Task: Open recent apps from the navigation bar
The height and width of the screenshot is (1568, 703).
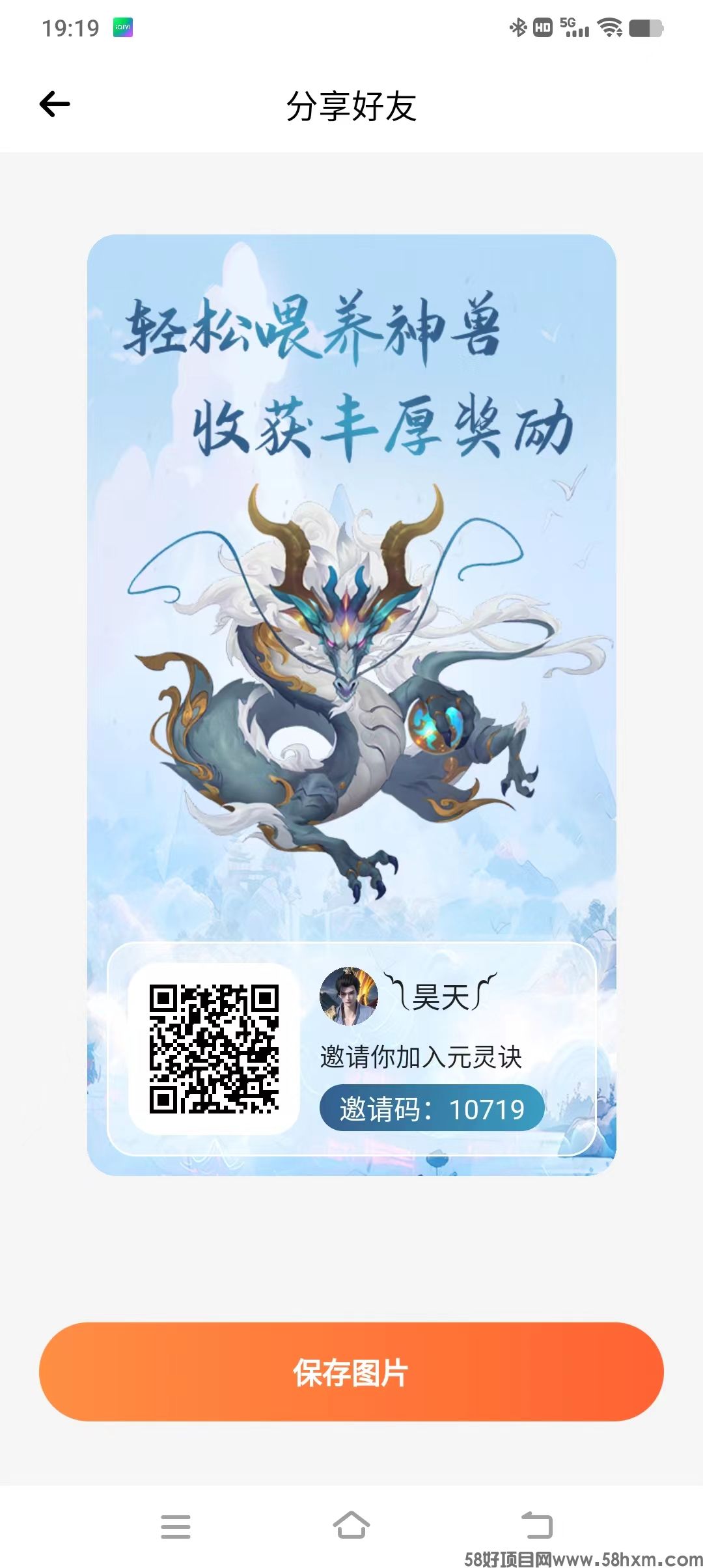Action: tap(176, 1526)
